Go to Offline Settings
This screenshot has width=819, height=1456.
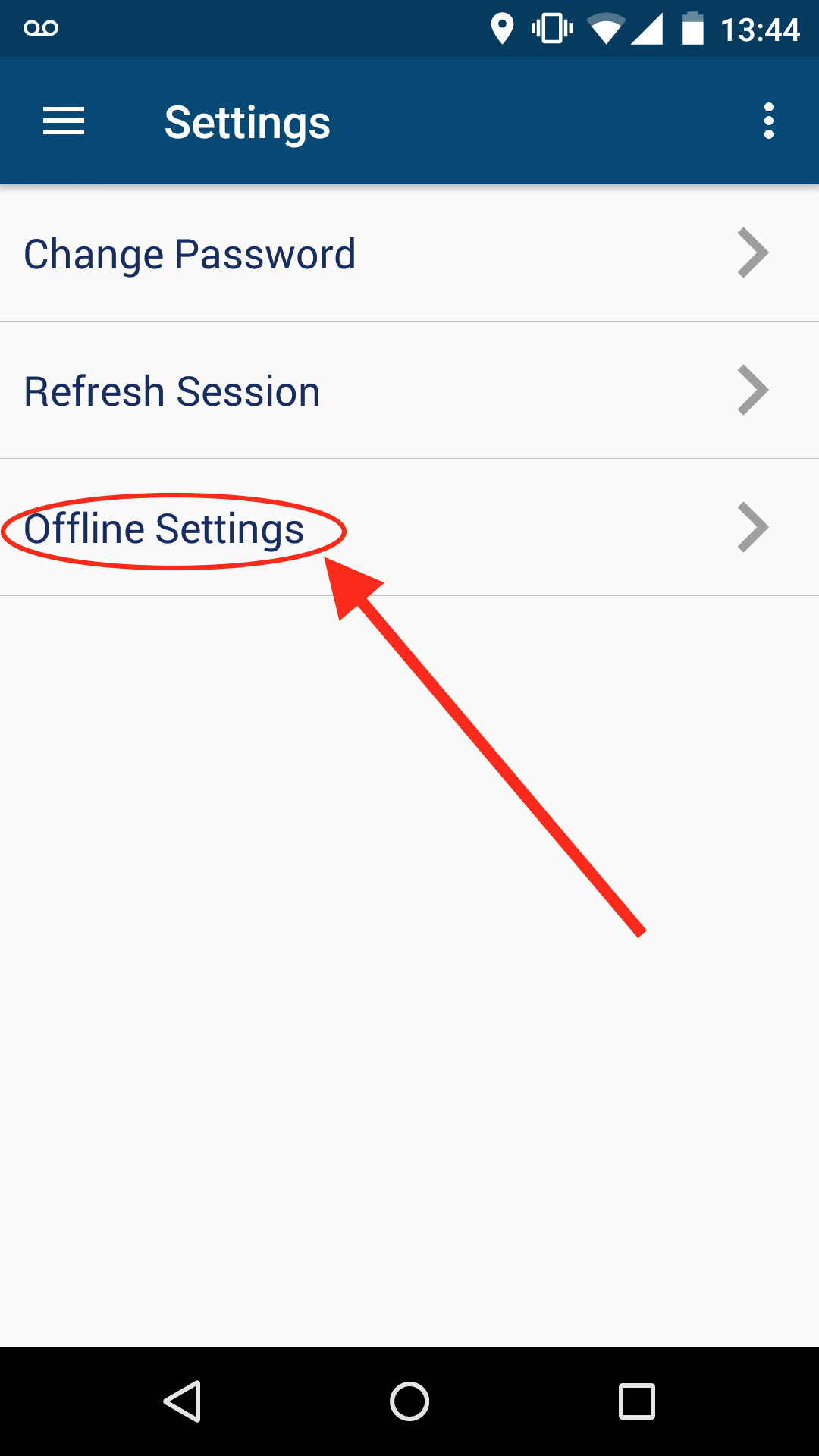point(409,528)
